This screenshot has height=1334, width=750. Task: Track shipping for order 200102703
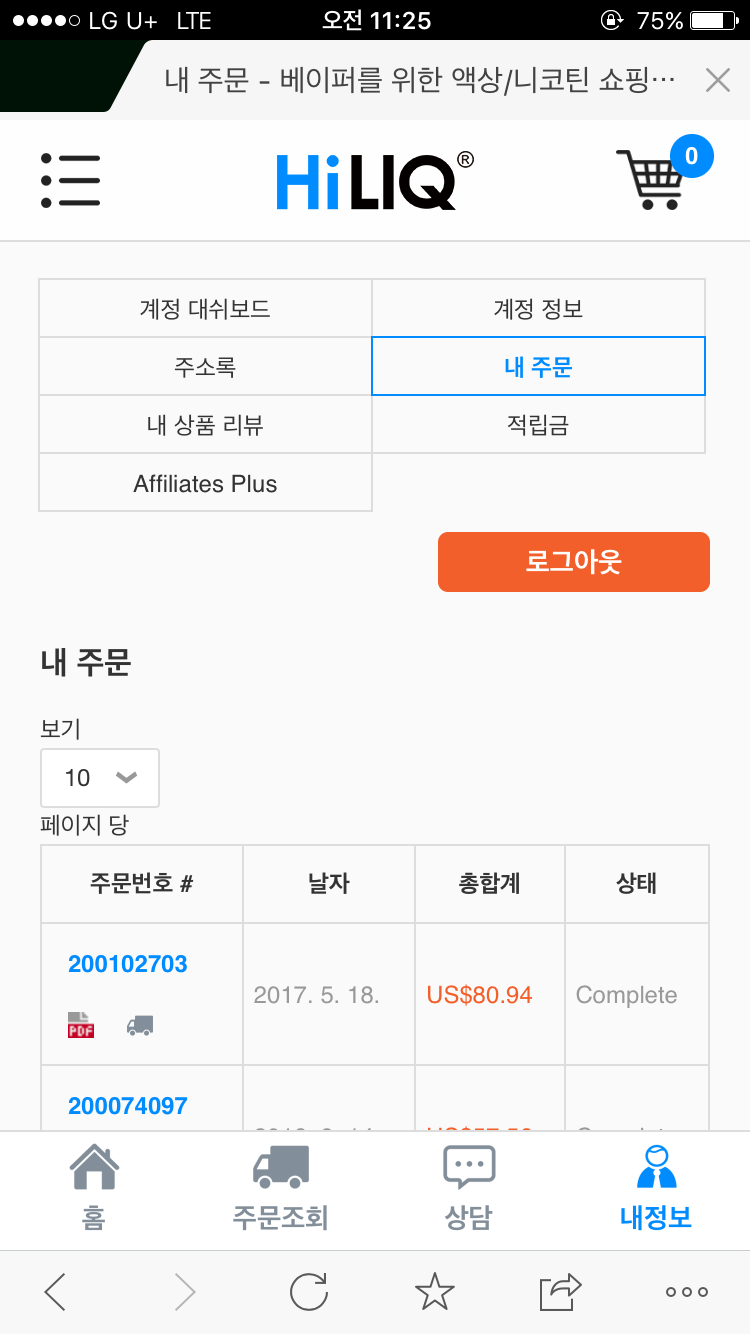[x=140, y=1025]
